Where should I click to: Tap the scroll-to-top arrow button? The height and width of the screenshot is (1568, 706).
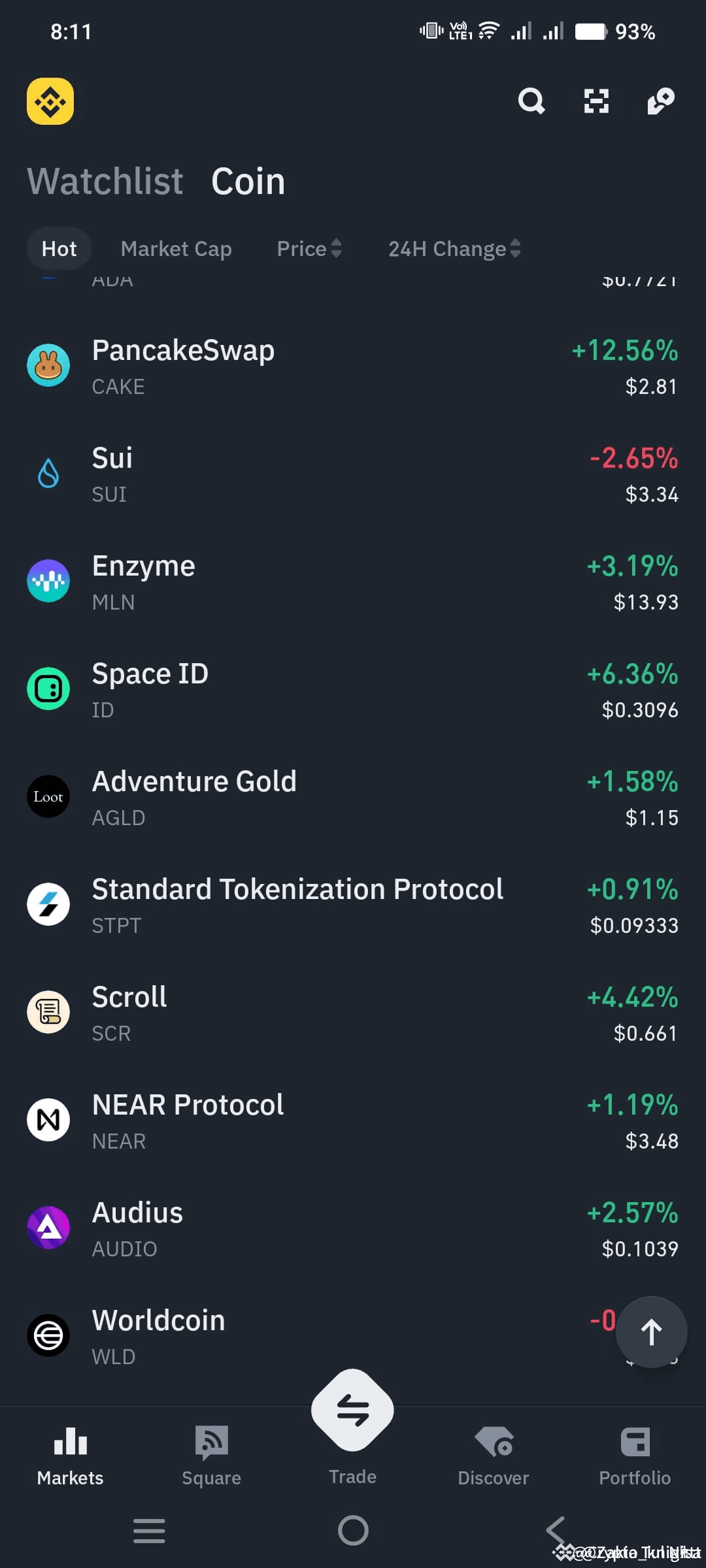(651, 1333)
